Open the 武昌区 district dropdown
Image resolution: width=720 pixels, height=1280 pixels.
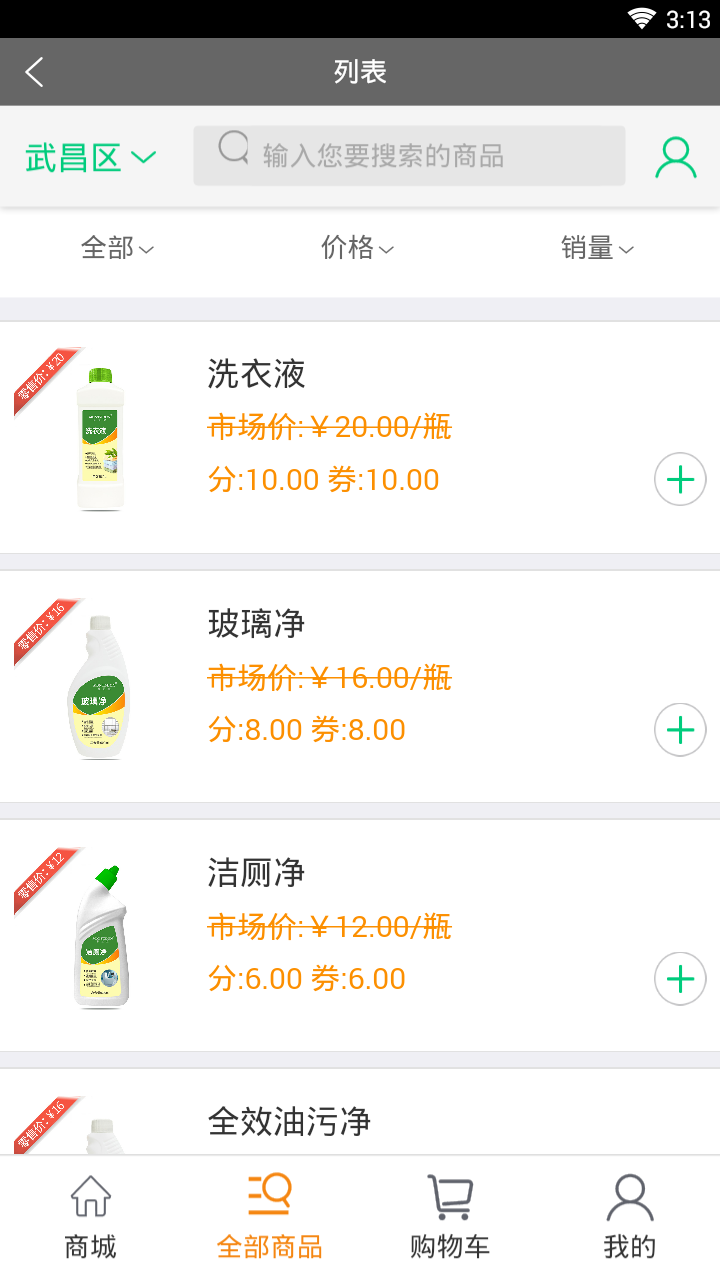[91, 157]
